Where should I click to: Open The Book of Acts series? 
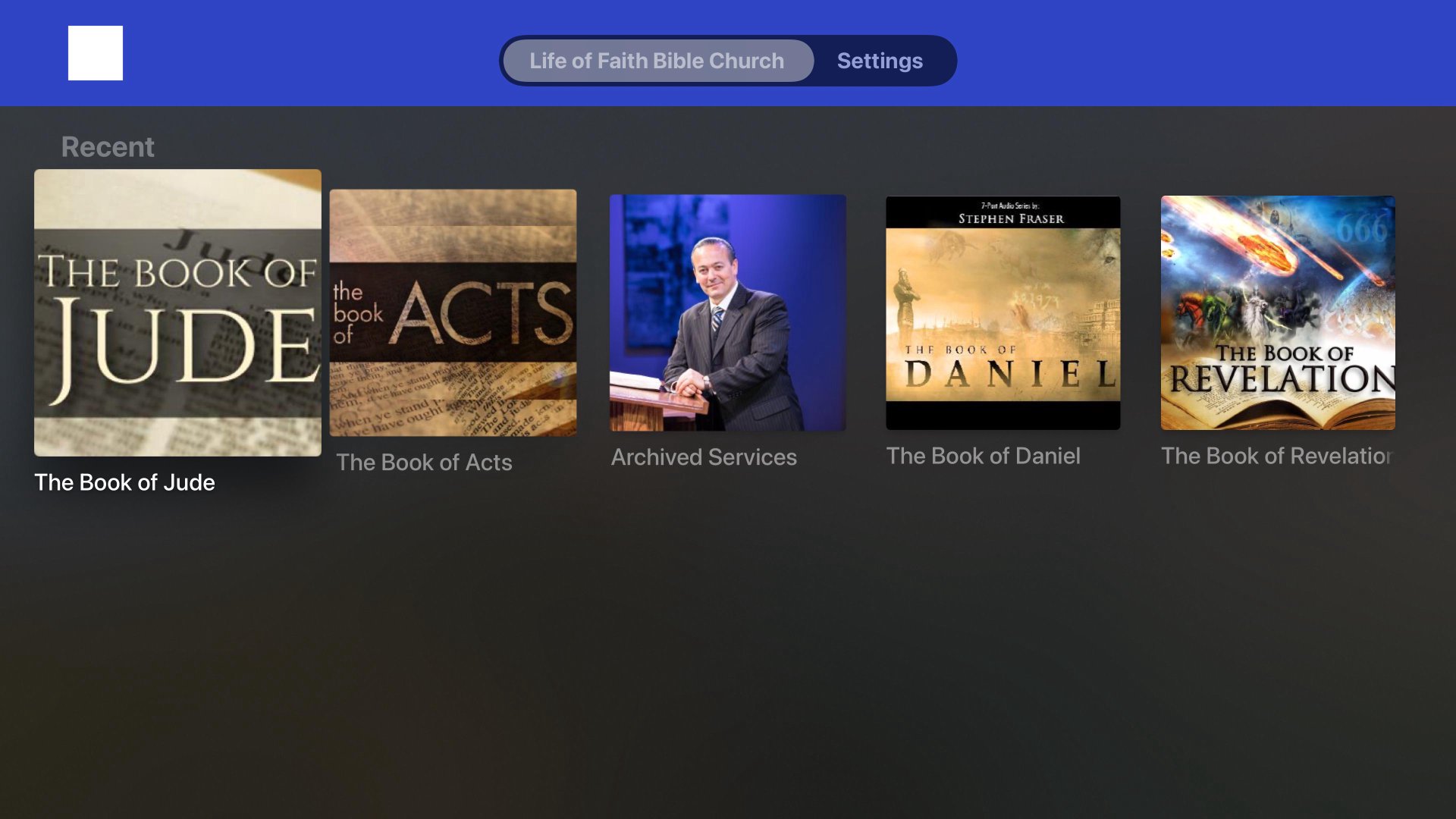point(453,312)
